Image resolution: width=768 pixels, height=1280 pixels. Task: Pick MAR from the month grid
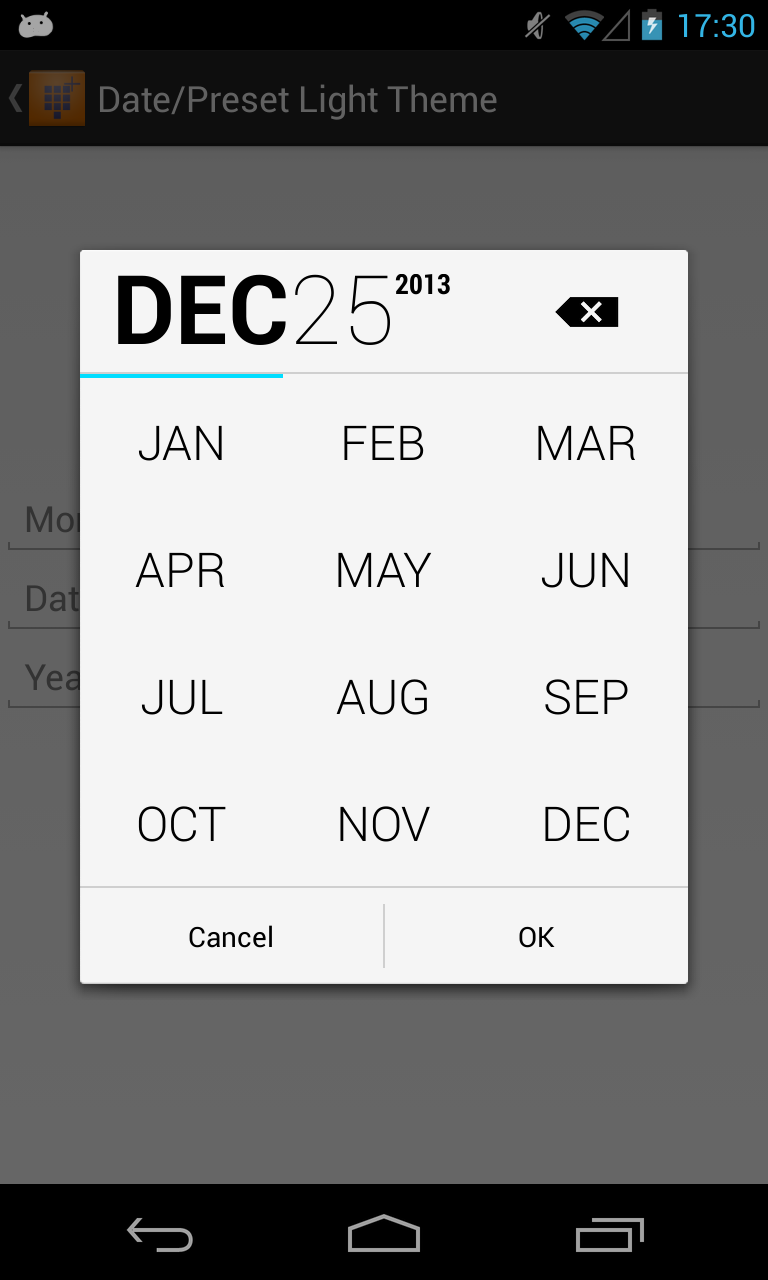pyautogui.click(x=586, y=444)
